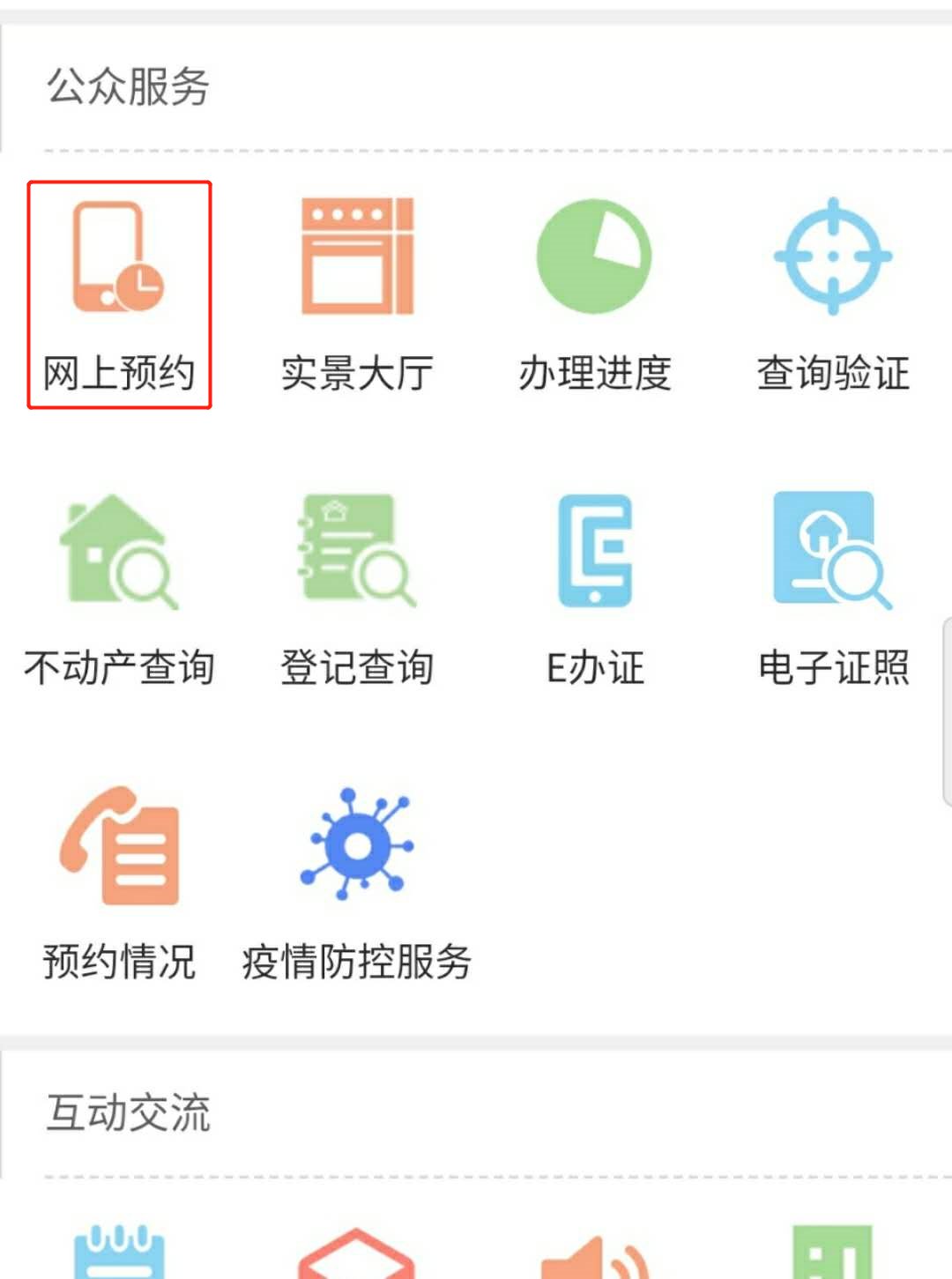952x1279 pixels.
Task: View 电子证照 electronic certificates
Action: pos(833,589)
